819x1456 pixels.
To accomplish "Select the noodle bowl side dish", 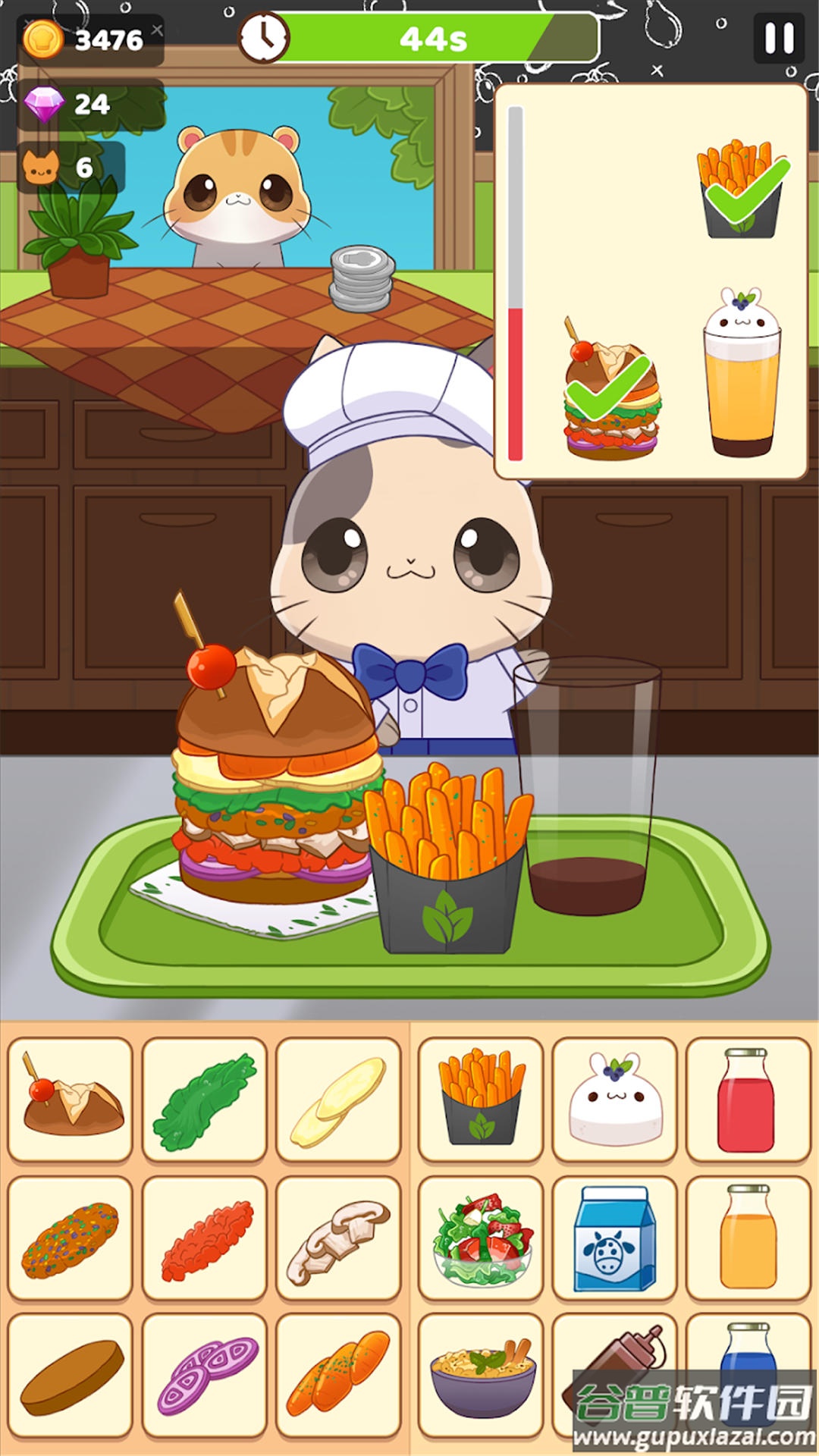I will point(481,1376).
